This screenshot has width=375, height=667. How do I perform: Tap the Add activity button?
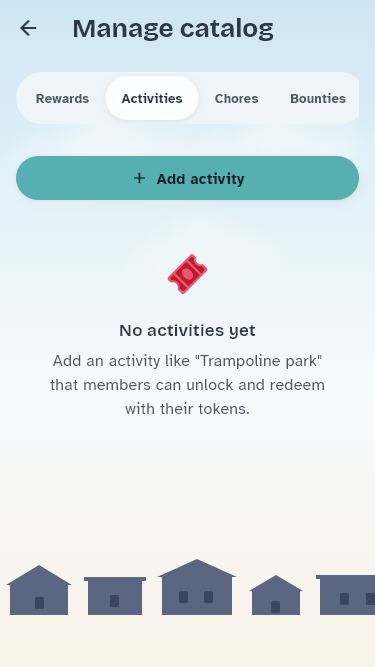pyautogui.click(x=188, y=178)
